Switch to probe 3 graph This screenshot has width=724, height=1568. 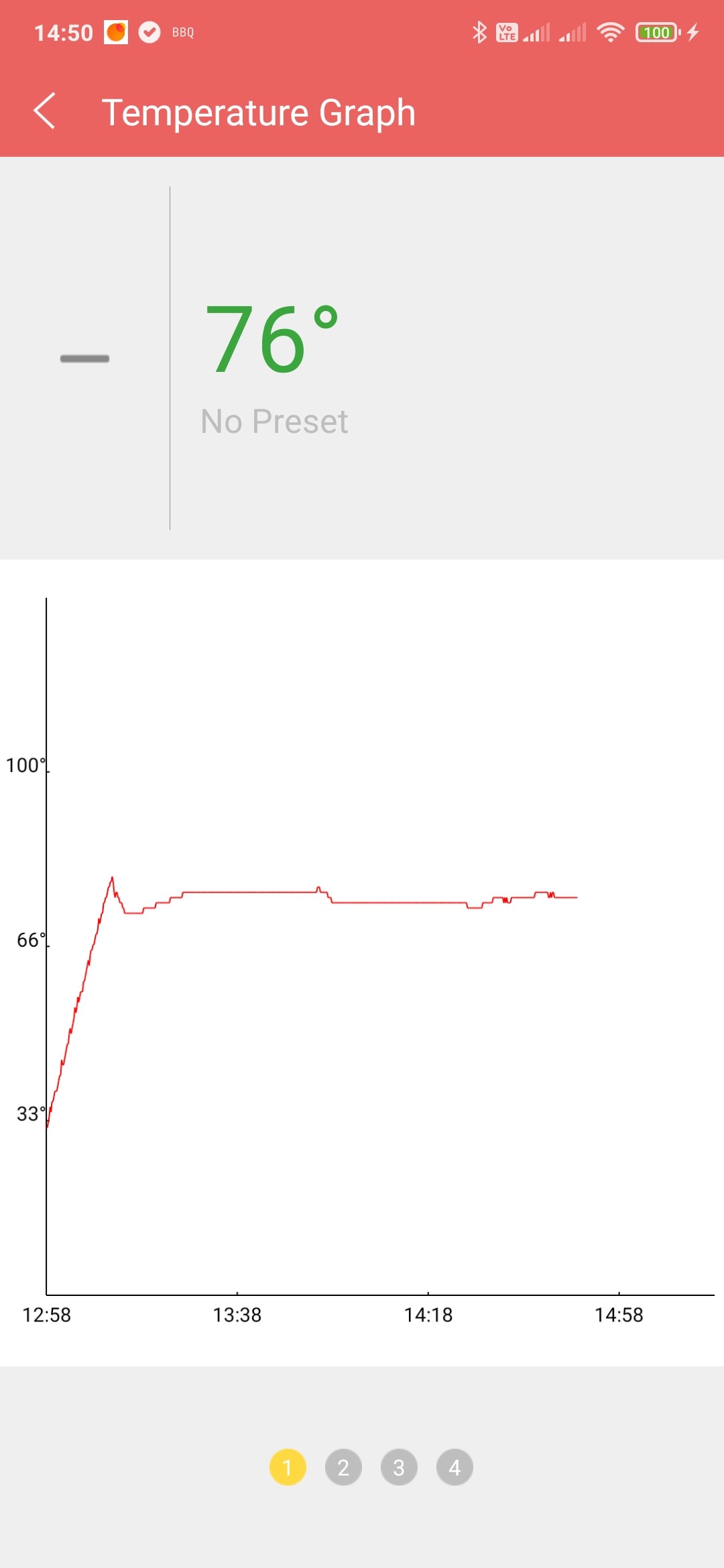click(399, 1467)
